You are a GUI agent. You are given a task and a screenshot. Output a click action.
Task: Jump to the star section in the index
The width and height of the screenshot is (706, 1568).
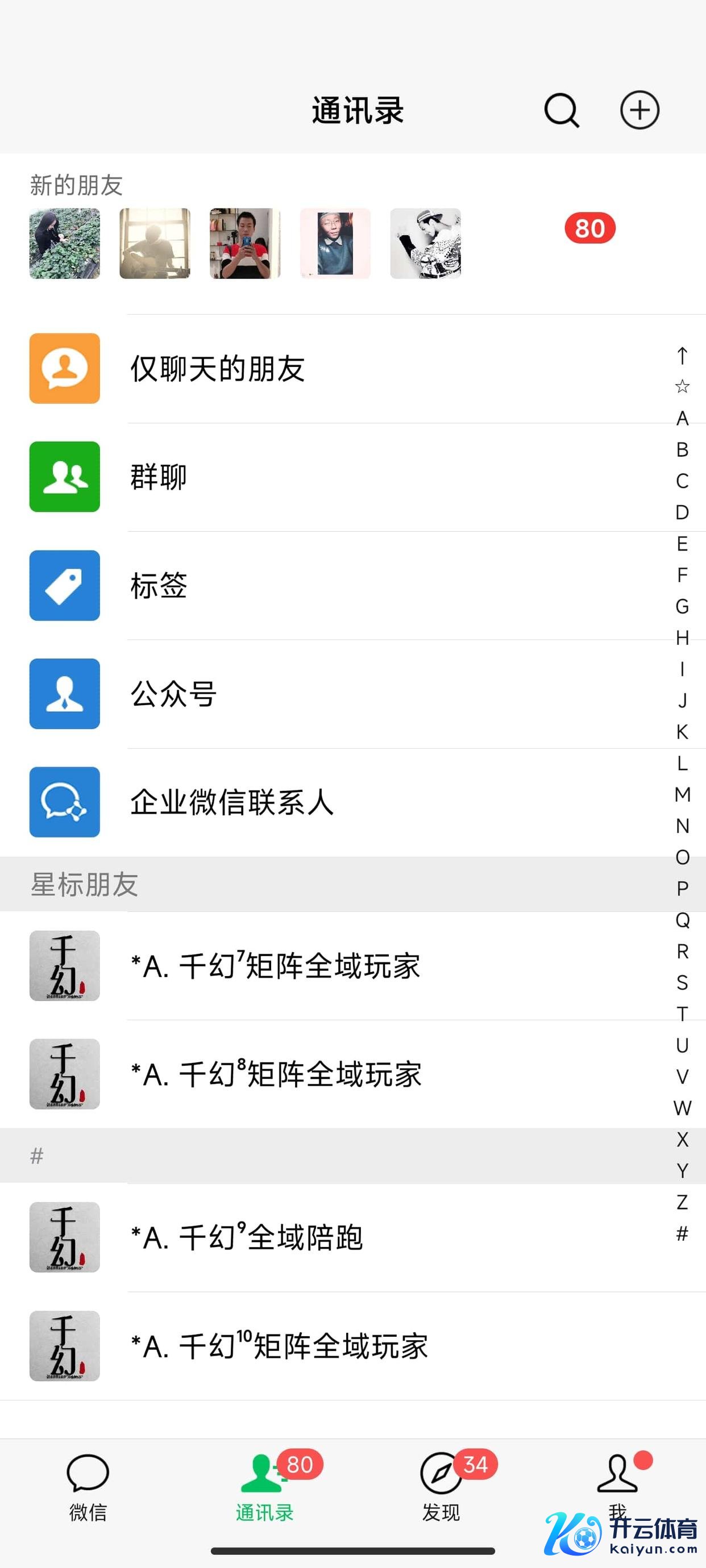(682, 386)
